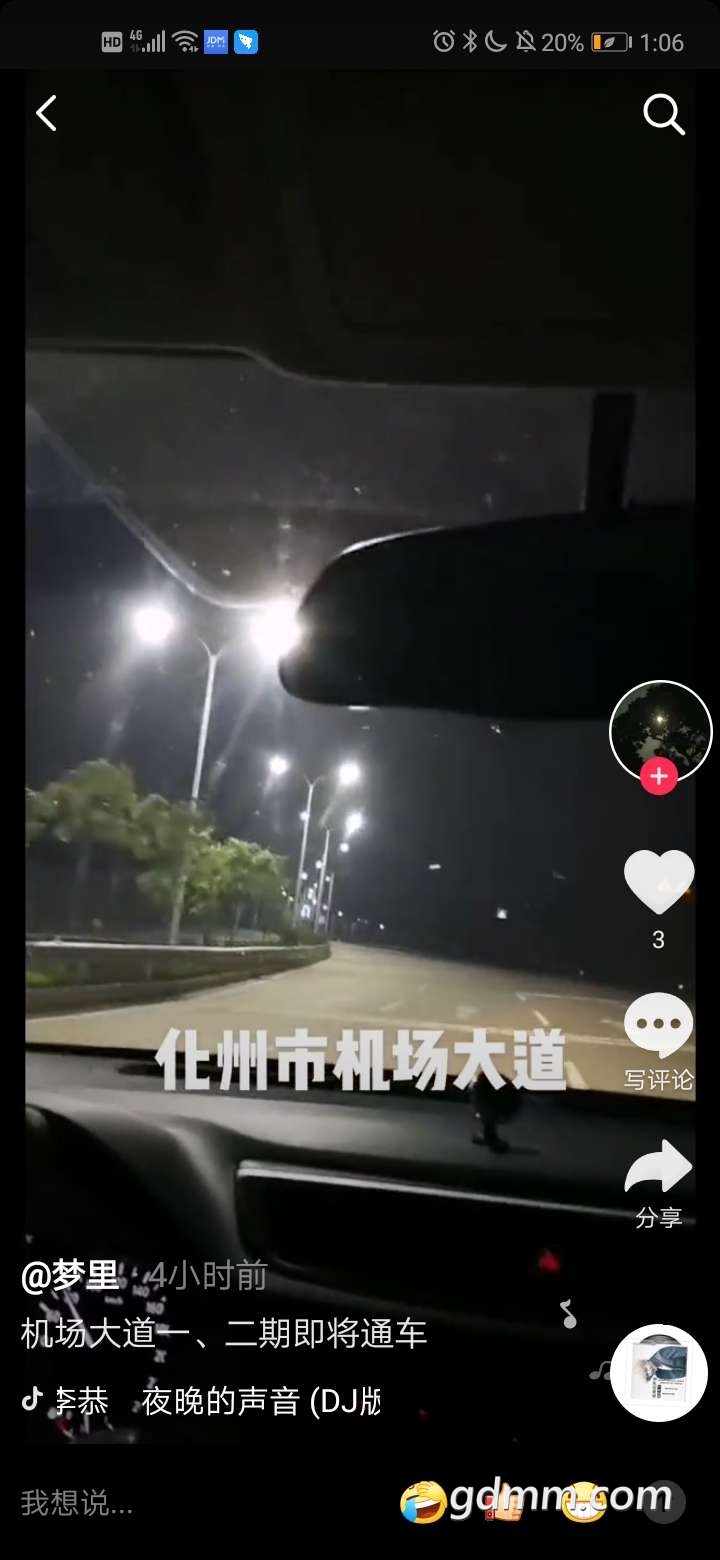This screenshot has width=720, height=1560.
Task: Open search with the magnifier icon
Action: coord(663,114)
